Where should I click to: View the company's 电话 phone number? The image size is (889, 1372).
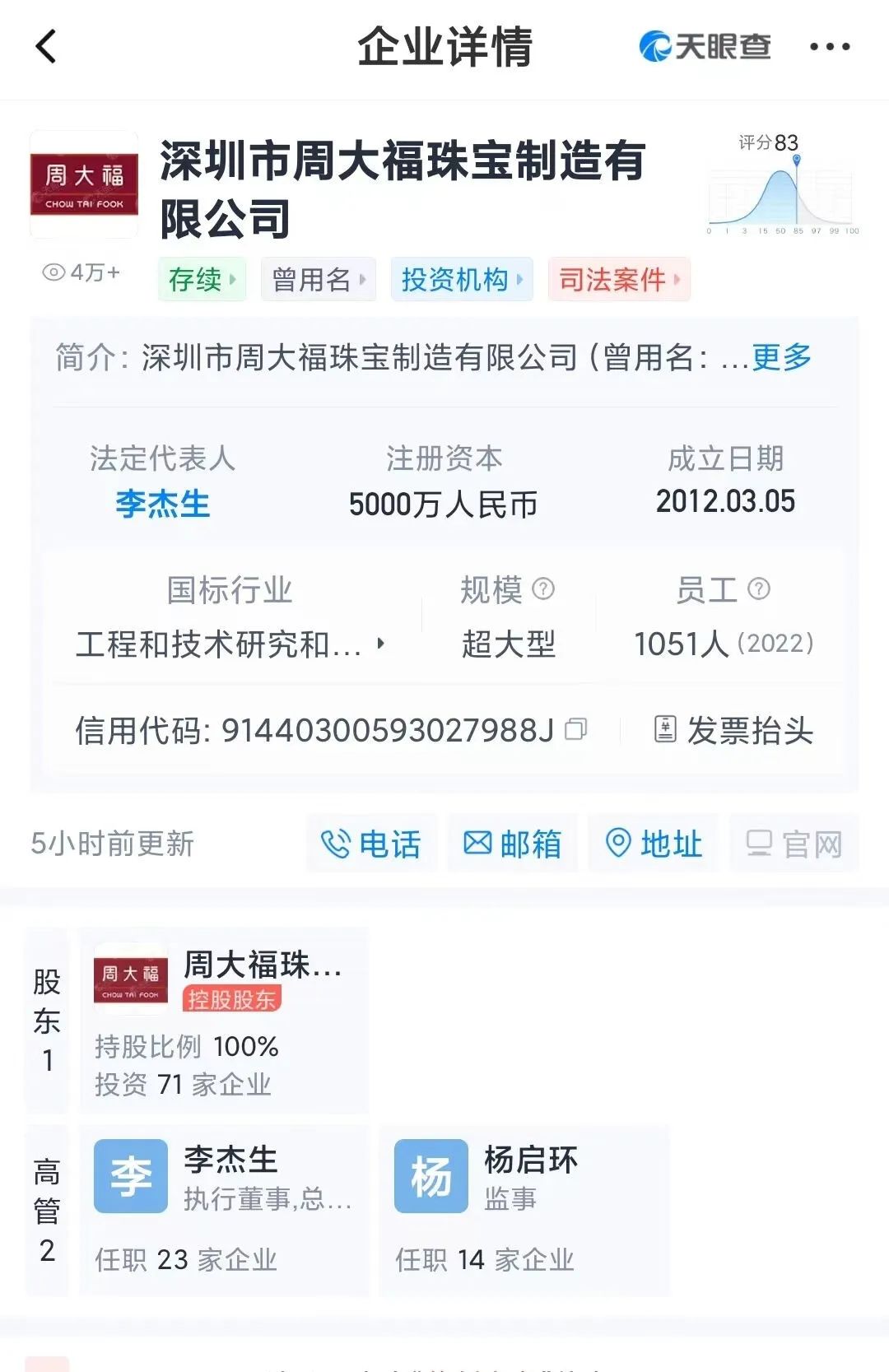click(371, 844)
